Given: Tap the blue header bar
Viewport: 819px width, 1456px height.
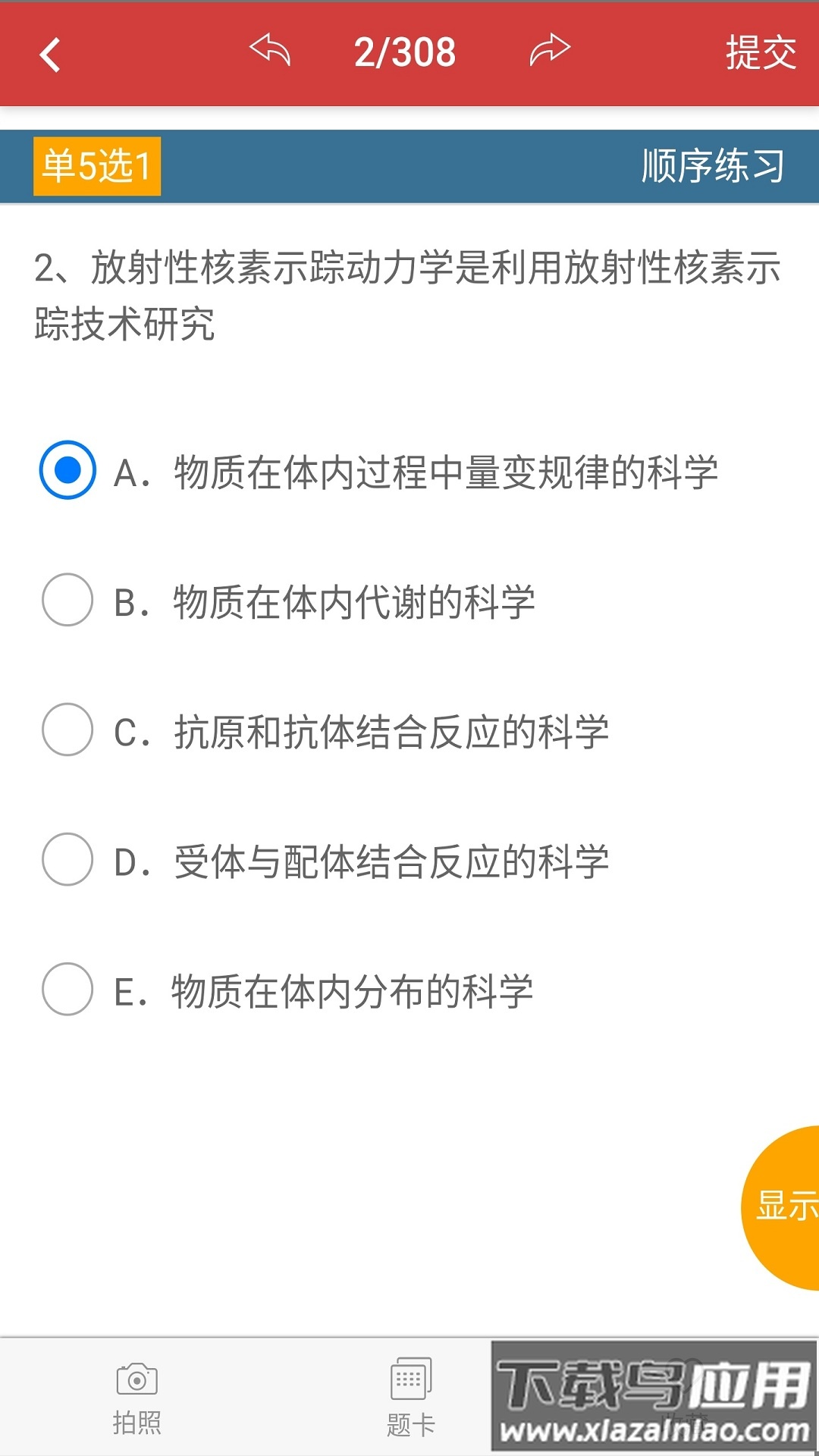Looking at the screenshot, I should tap(409, 167).
